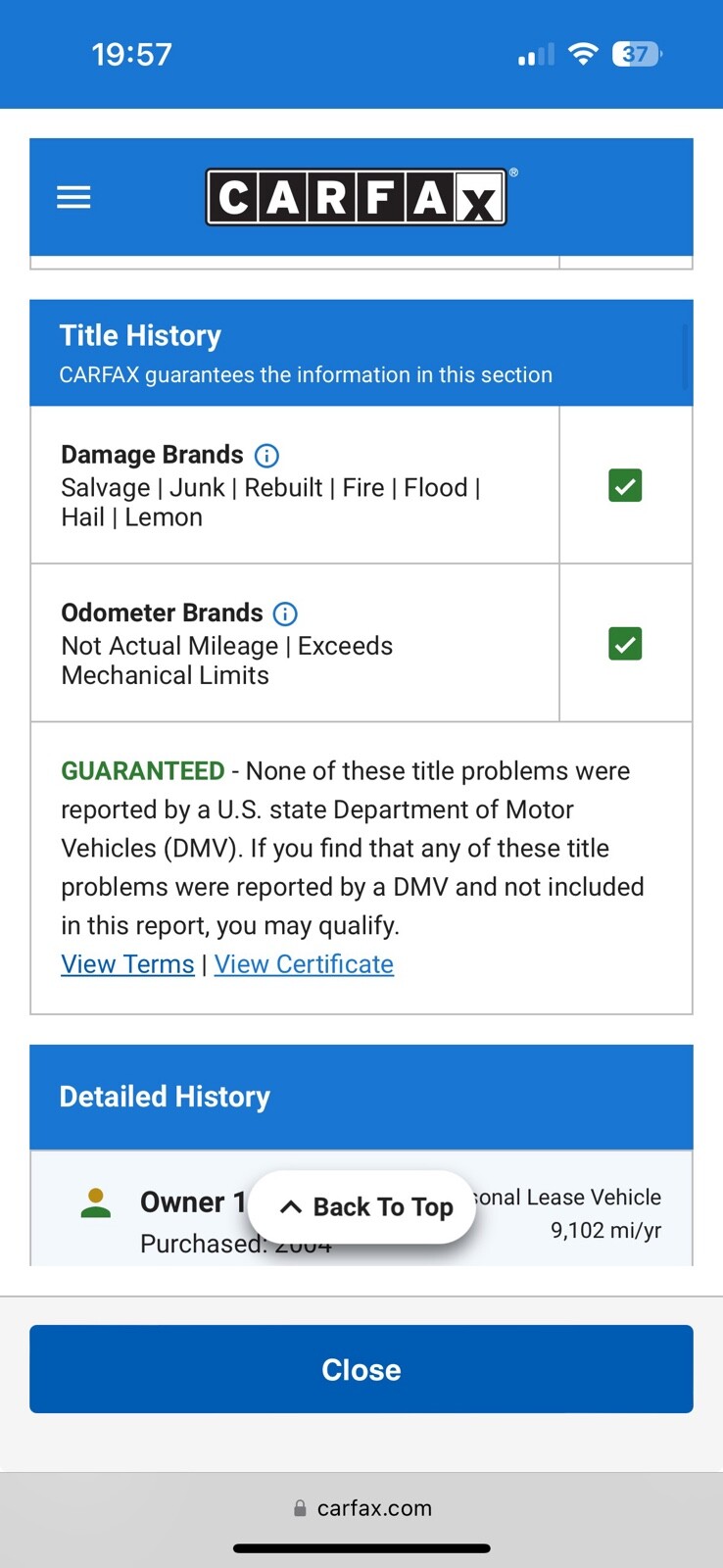Close the CARFAX report
Image resolution: width=723 pixels, height=1568 pixels.
[x=361, y=1369]
